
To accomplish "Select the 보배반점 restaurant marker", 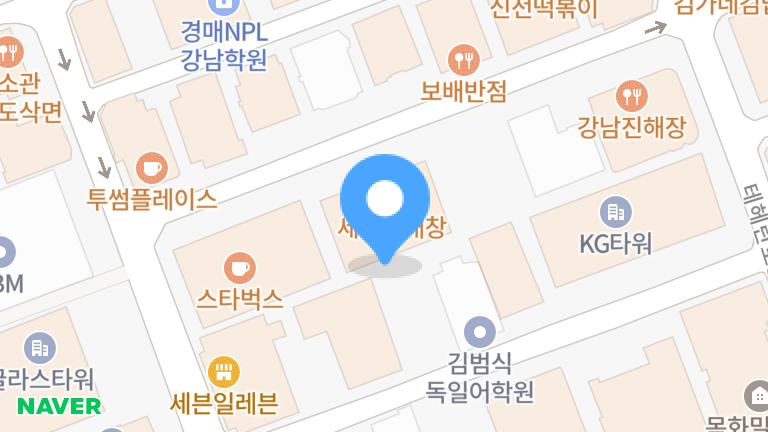I will (x=463, y=59).
